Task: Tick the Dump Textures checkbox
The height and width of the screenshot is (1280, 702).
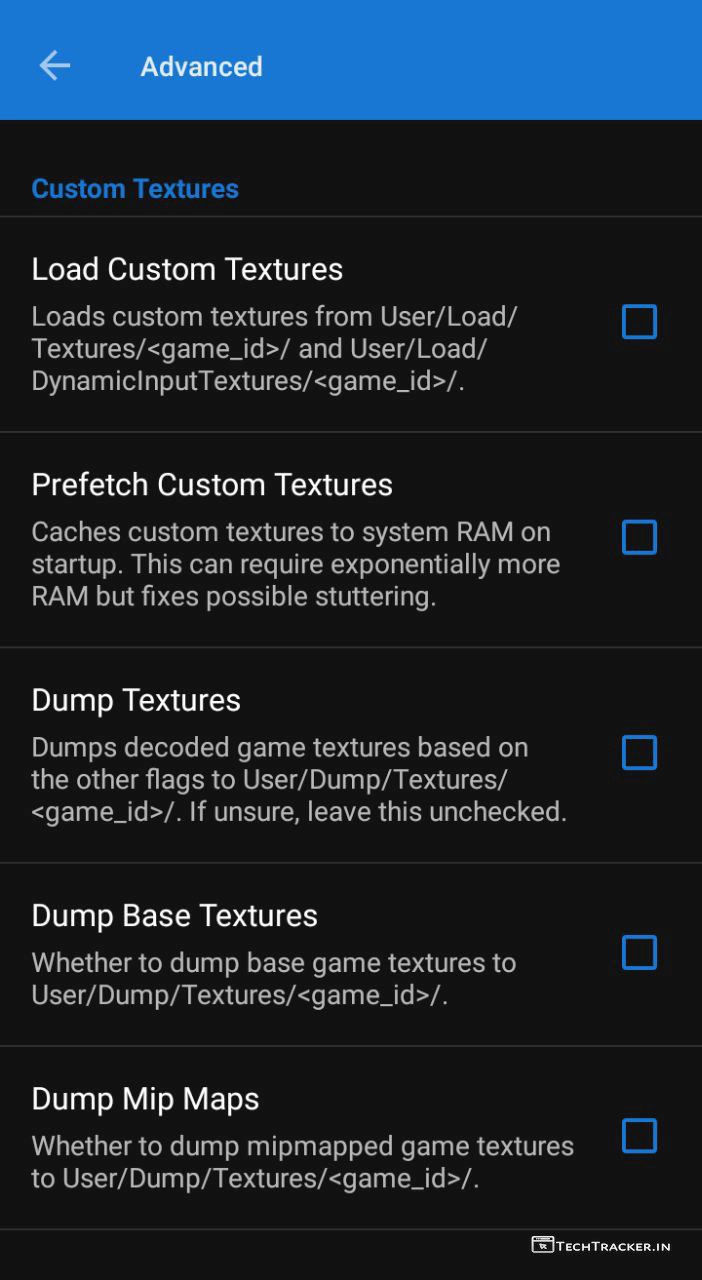Action: click(639, 752)
